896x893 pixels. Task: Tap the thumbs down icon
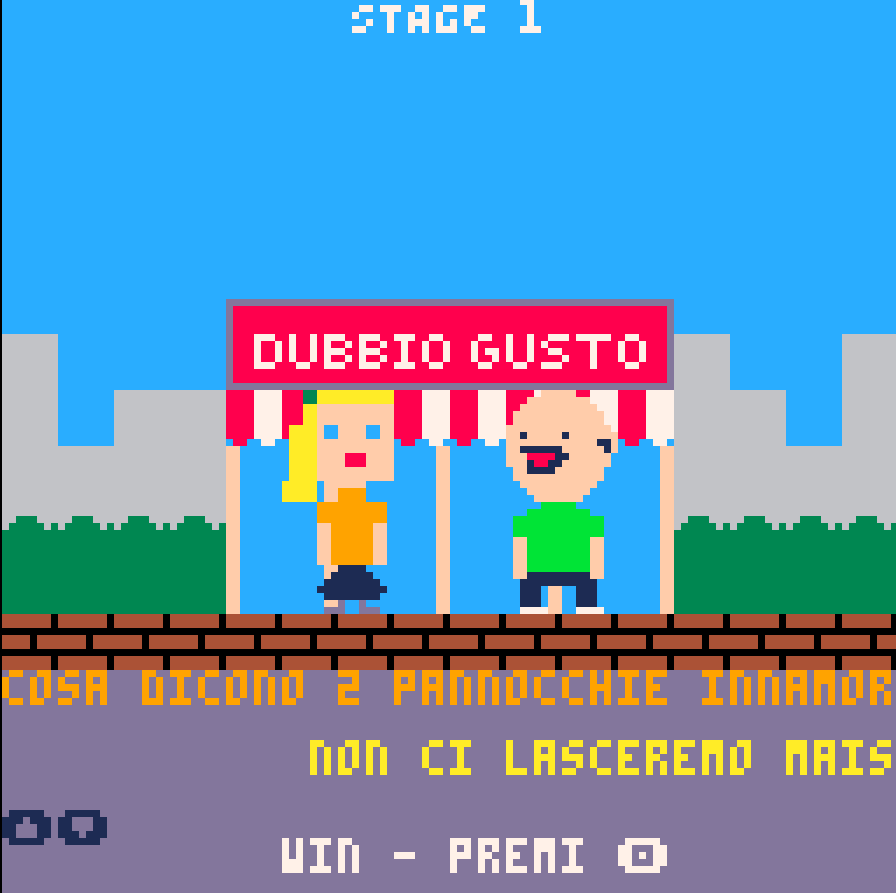82,827
